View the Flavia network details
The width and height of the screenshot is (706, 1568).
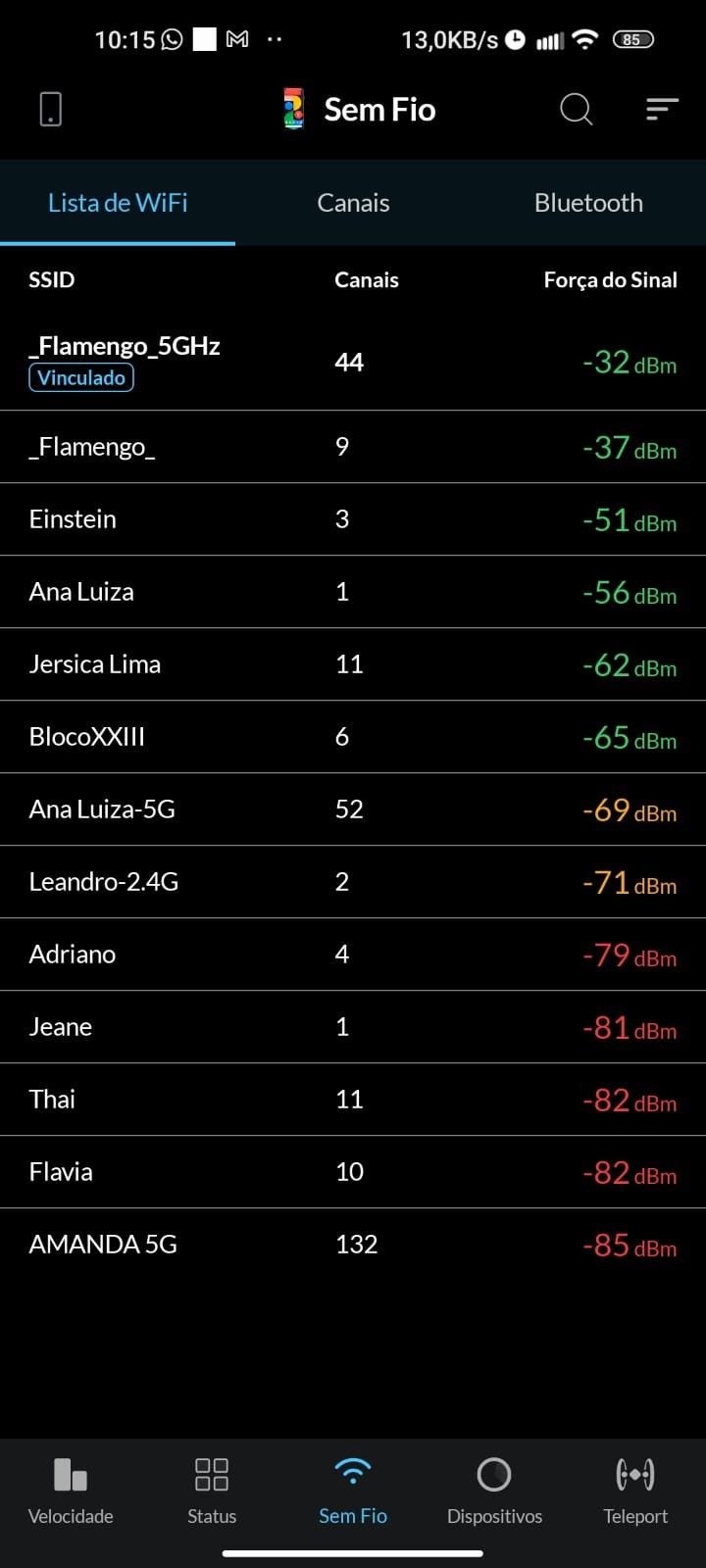tap(353, 1172)
